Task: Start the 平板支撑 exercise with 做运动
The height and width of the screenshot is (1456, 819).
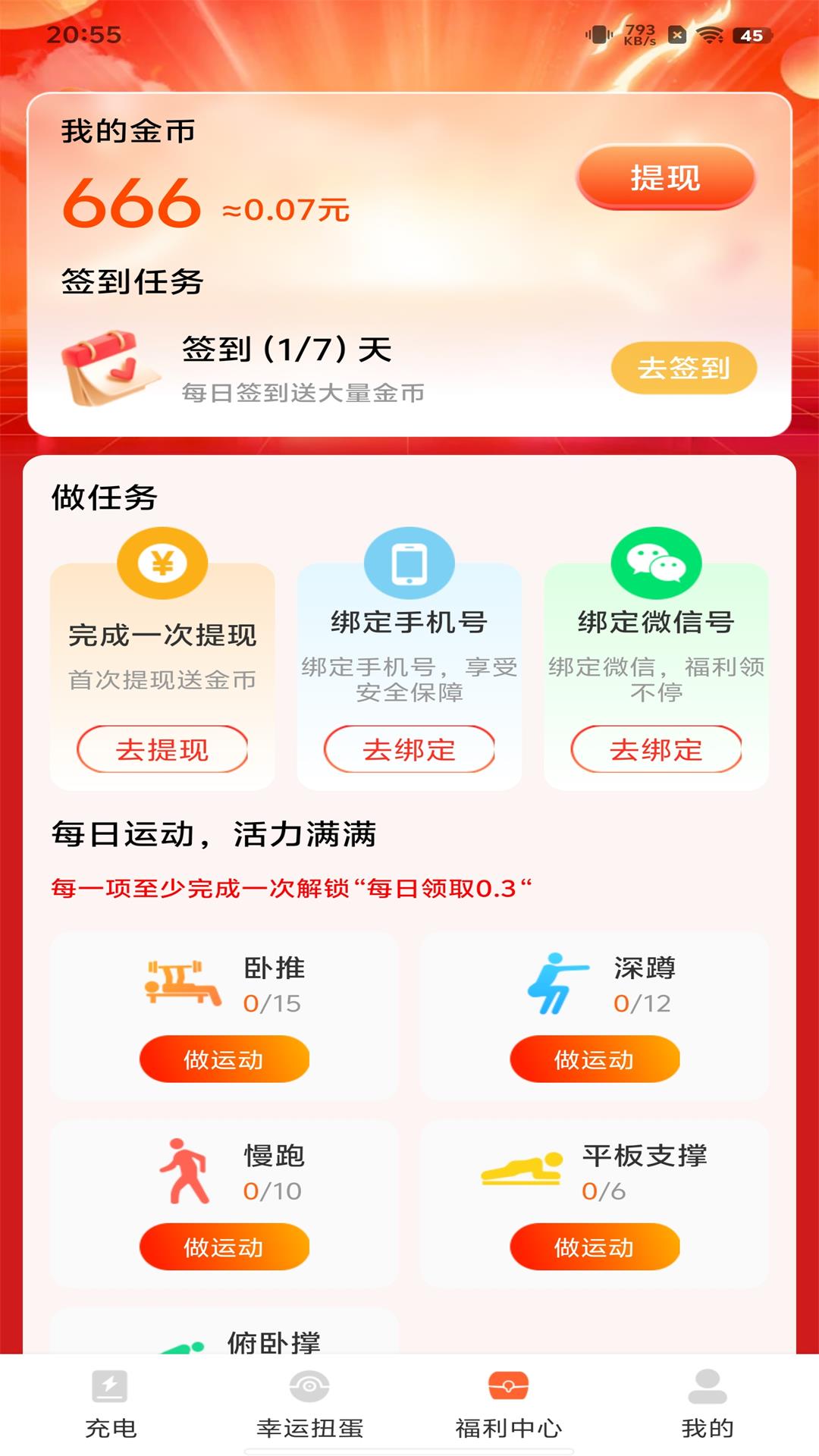Action: click(594, 1247)
